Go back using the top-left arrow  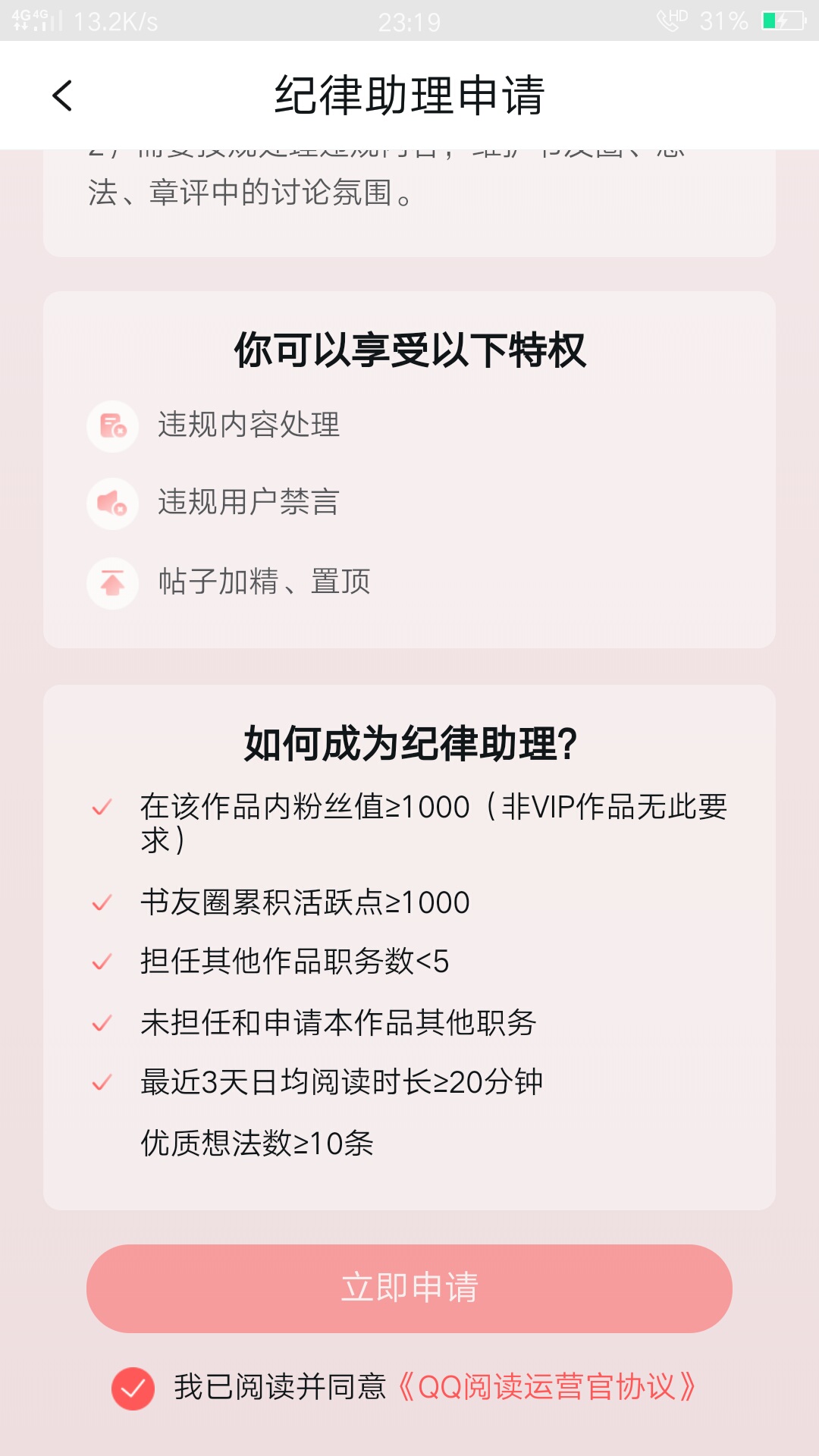pyautogui.click(x=62, y=96)
